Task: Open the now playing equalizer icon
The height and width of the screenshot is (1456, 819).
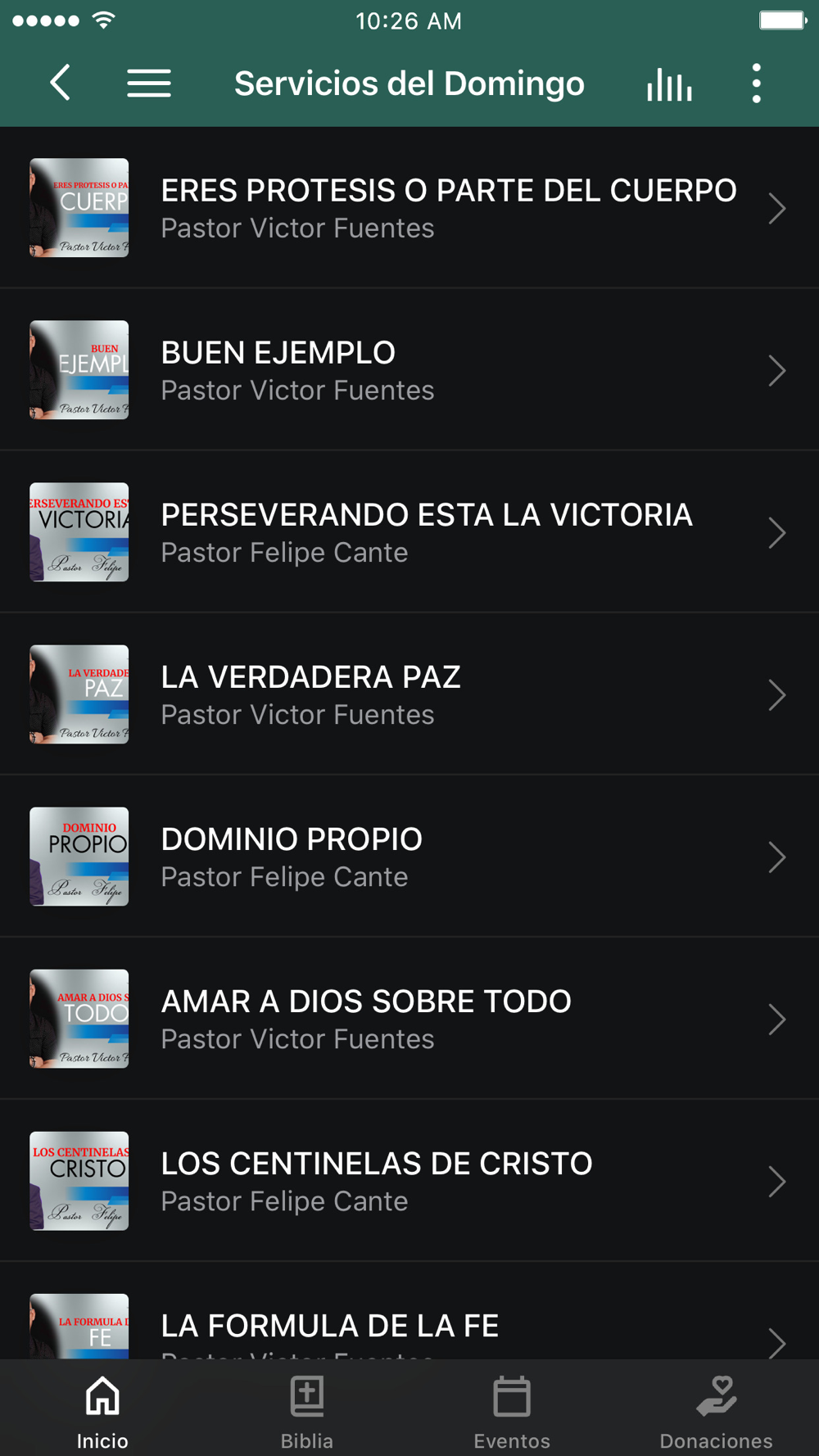Action: [669, 84]
